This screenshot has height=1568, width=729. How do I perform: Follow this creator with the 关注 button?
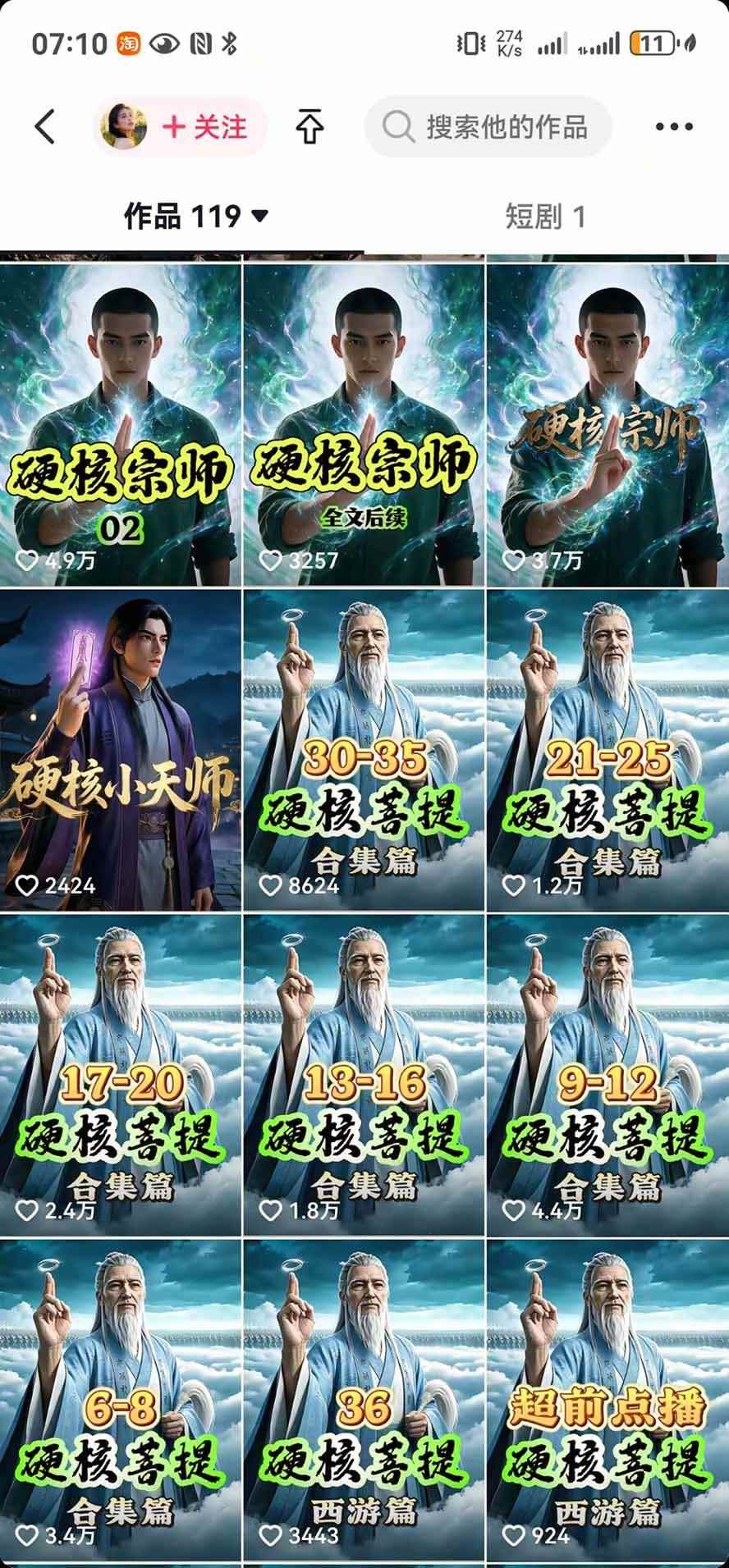click(205, 127)
